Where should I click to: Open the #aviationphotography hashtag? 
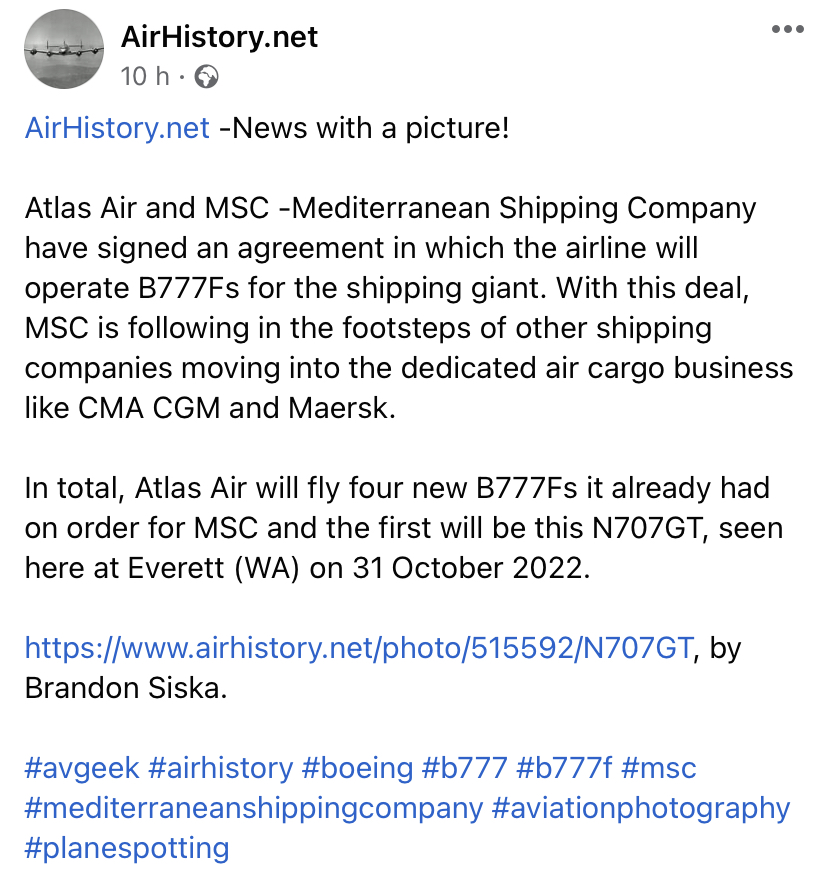click(641, 808)
